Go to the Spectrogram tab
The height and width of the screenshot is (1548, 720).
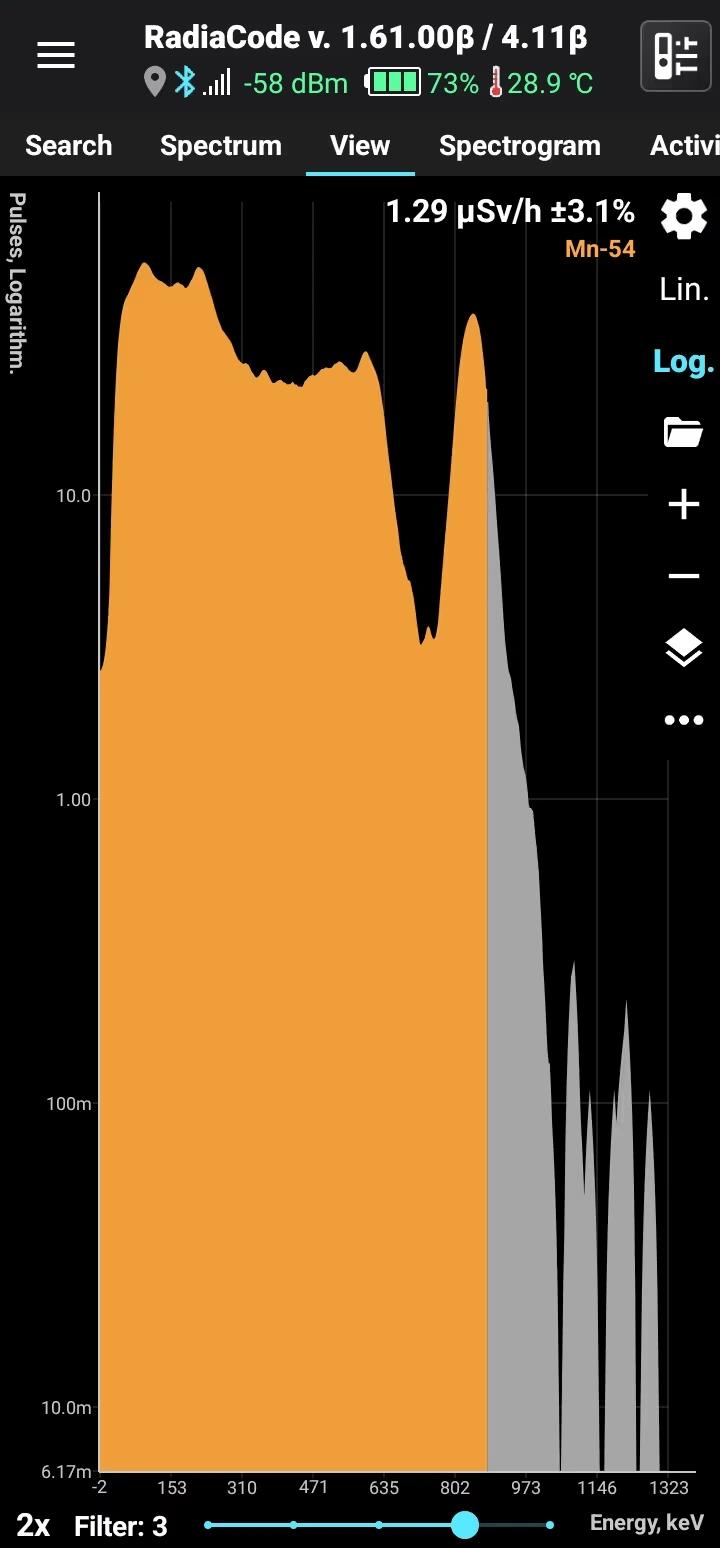pyautogui.click(x=520, y=146)
